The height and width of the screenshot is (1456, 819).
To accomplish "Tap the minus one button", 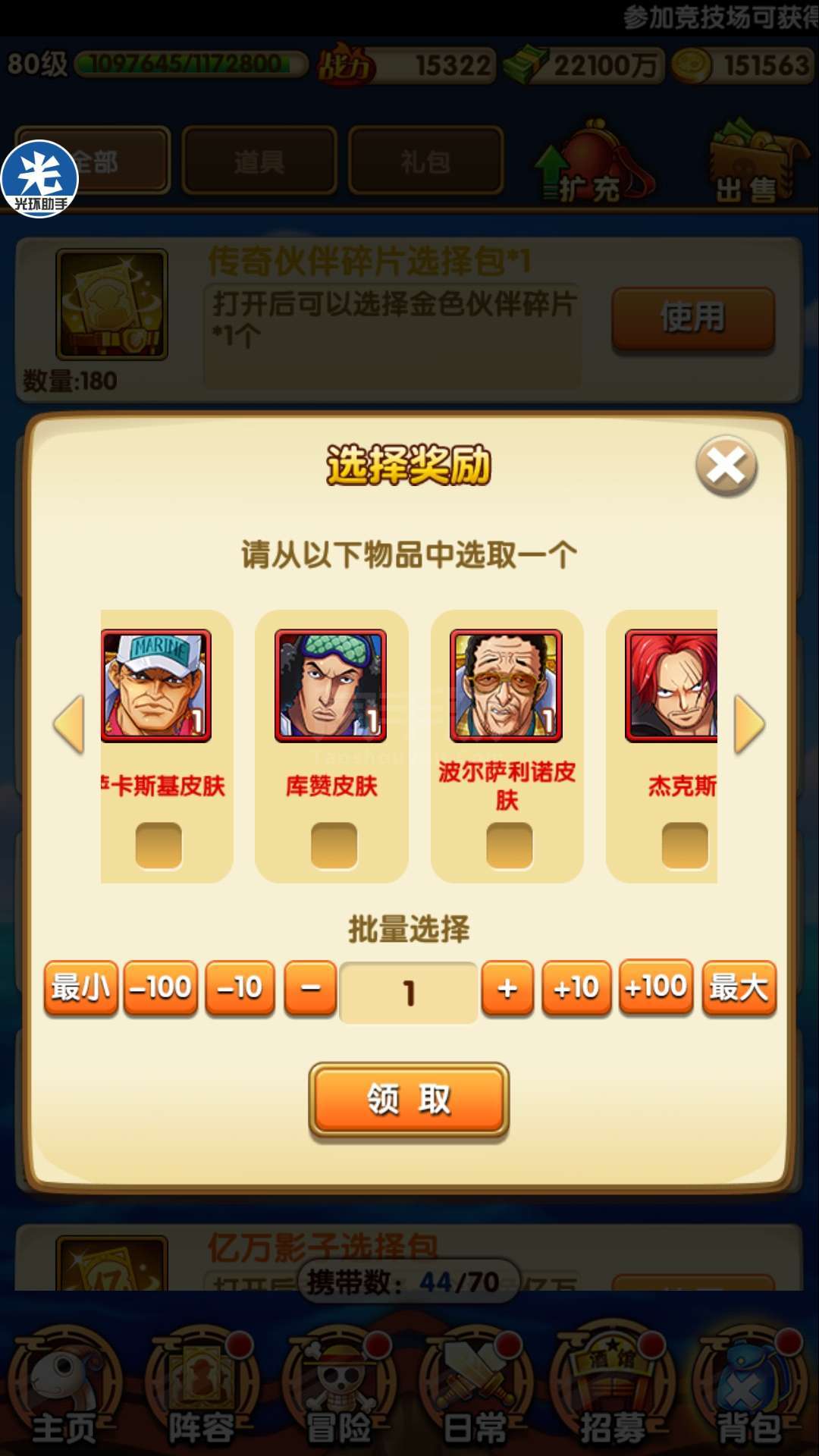I will pyautogui.click(x=310, y=988).
